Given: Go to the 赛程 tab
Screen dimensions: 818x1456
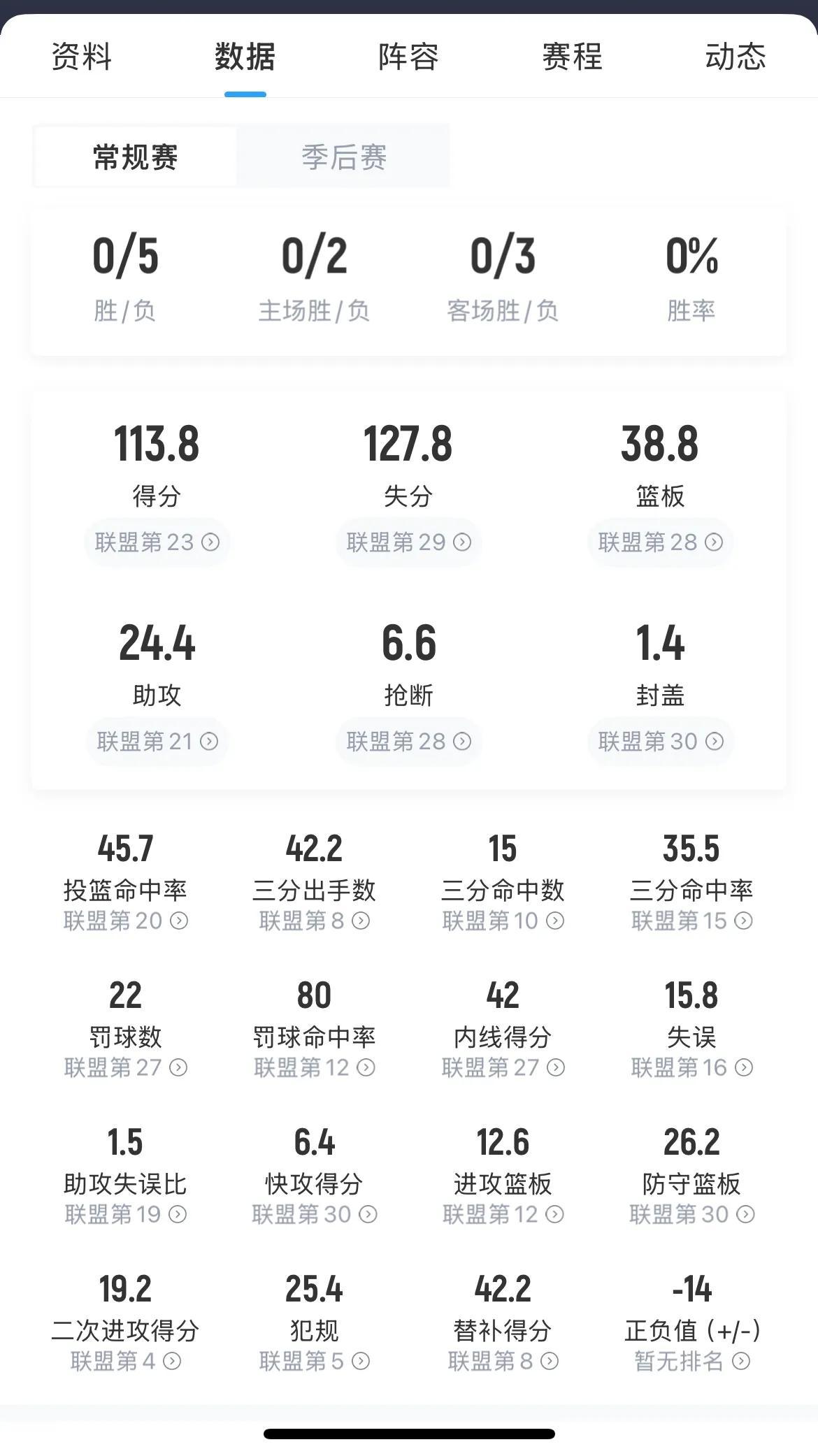Looking at the screenshot, I should [572, 57].
